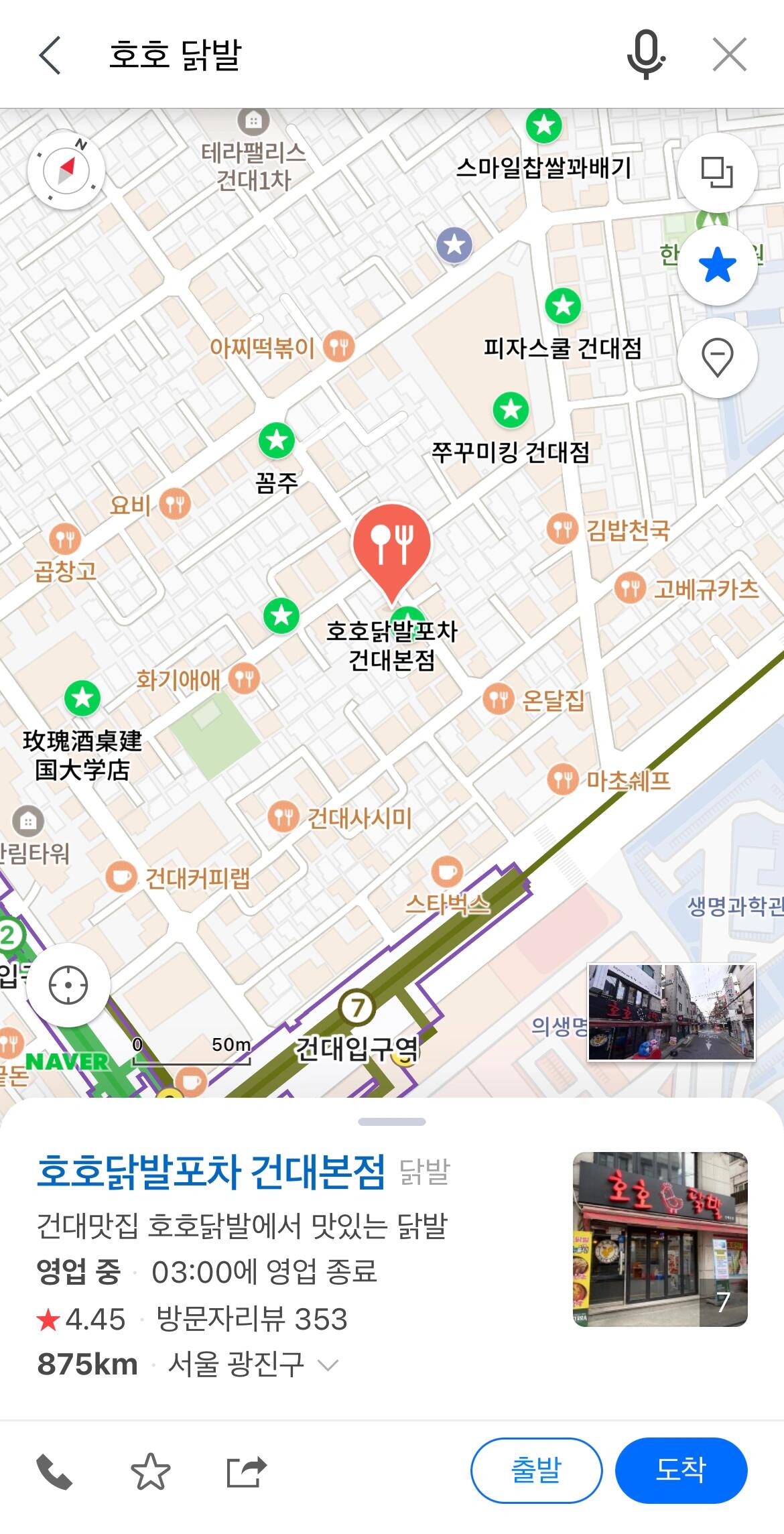This screenshot has width=784, height=1534.
Task: Toggle saved places star on map
Action: pyautogui.click(x=718, y=265)
